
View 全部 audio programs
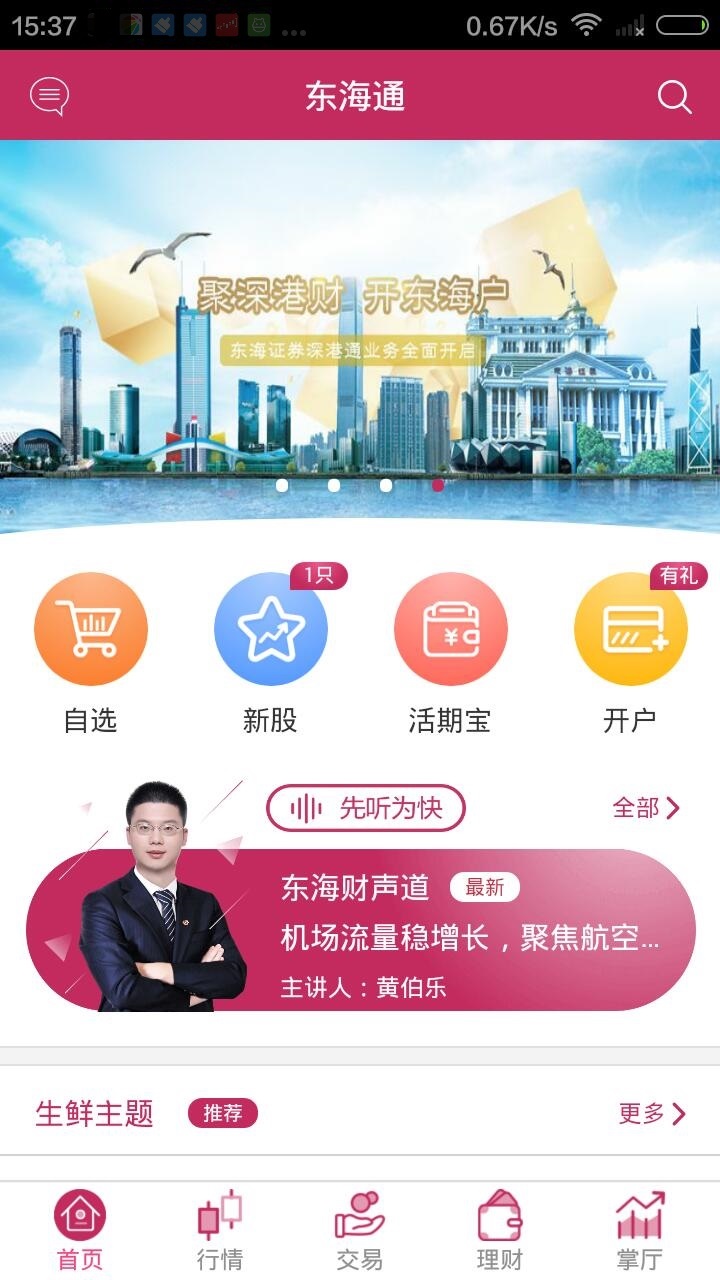tap(646, 808)
